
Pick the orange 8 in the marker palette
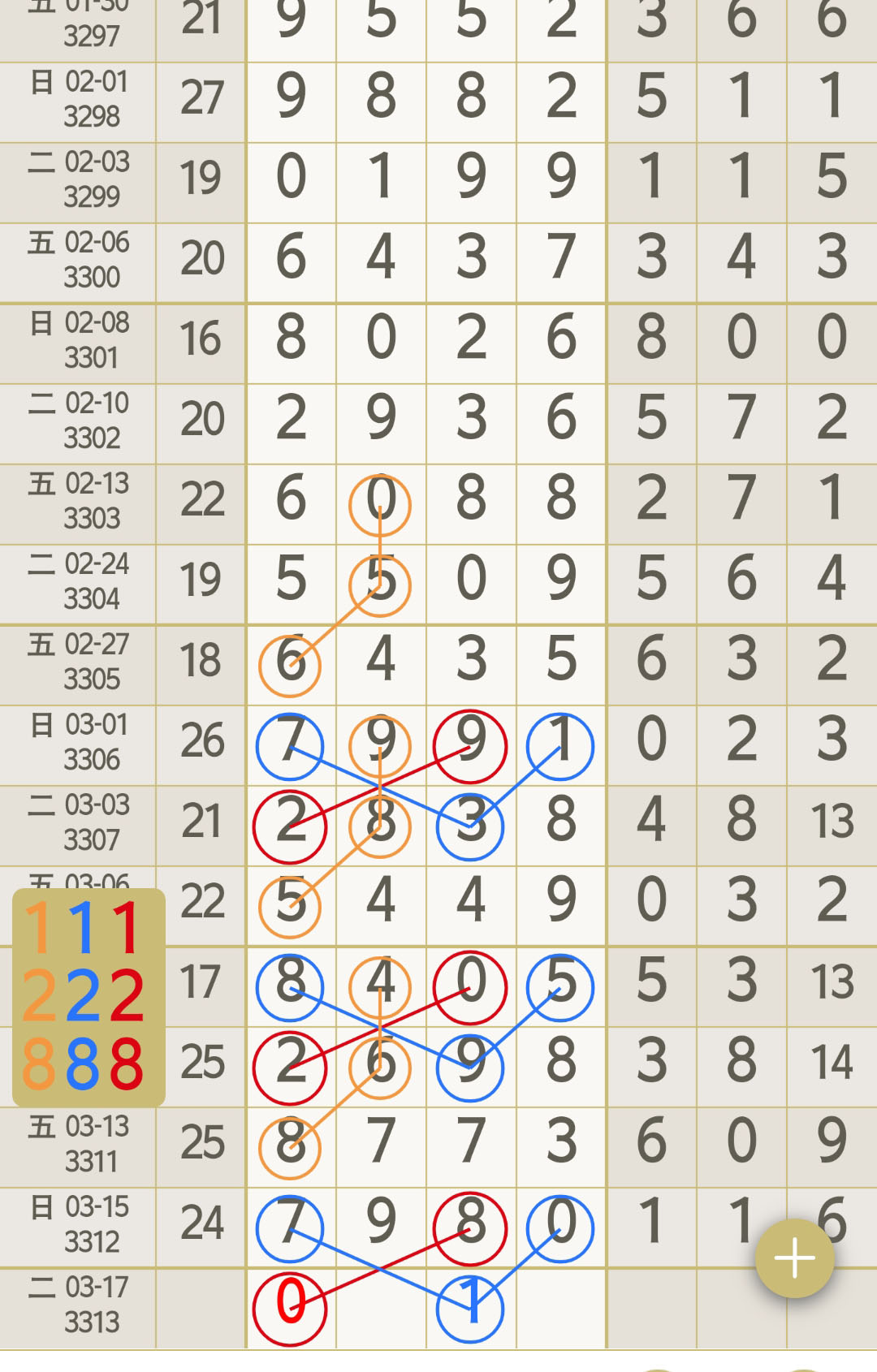[40, 1064]
